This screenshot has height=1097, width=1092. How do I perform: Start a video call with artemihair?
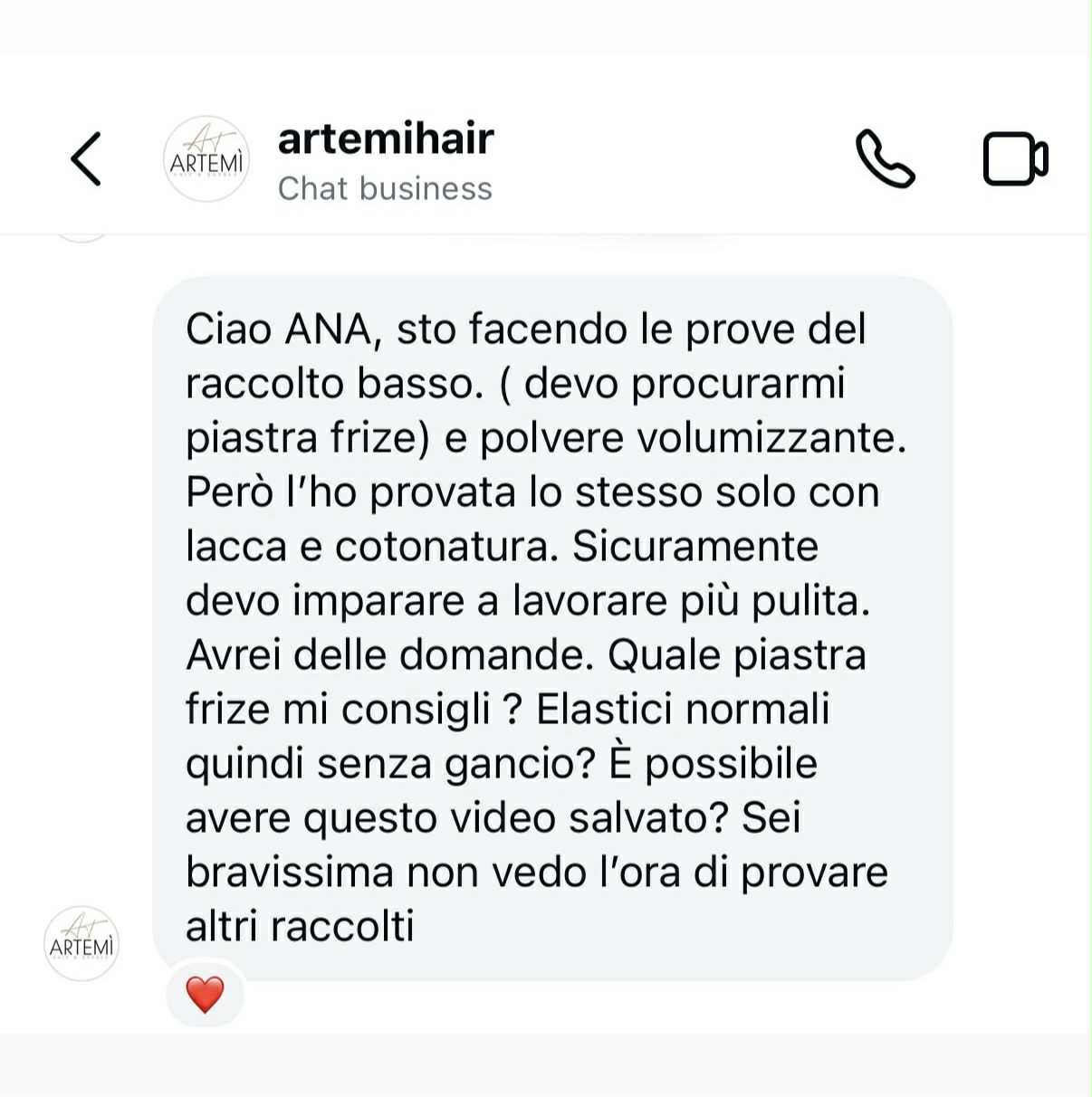click(x=1015, y=159)
